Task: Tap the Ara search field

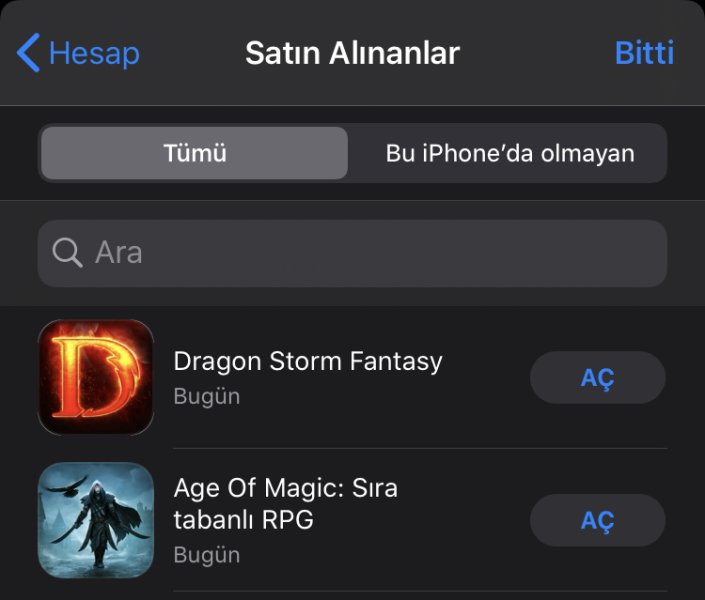Action: 352,253
